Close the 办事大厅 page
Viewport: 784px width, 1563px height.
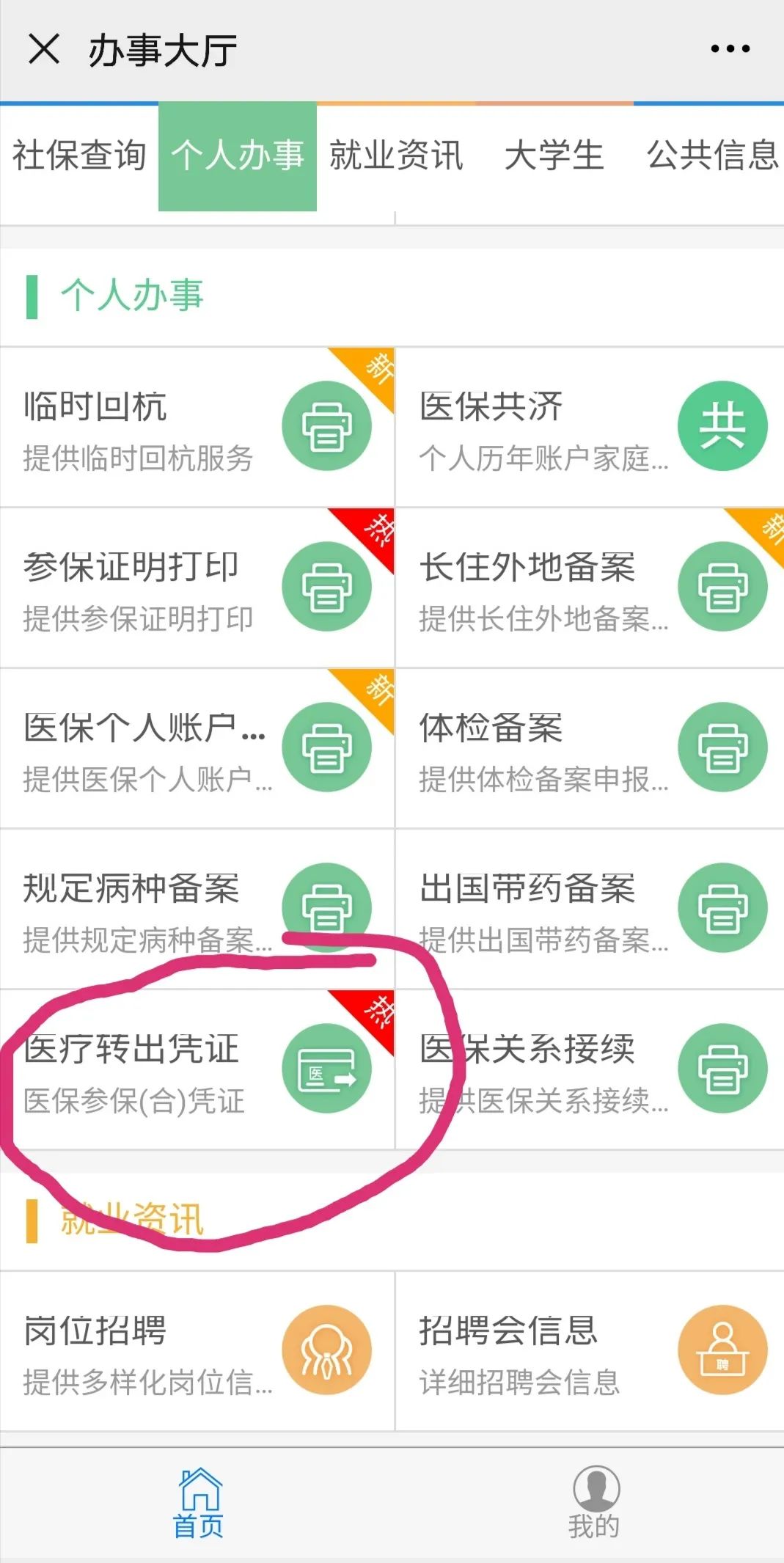[43, 50]
